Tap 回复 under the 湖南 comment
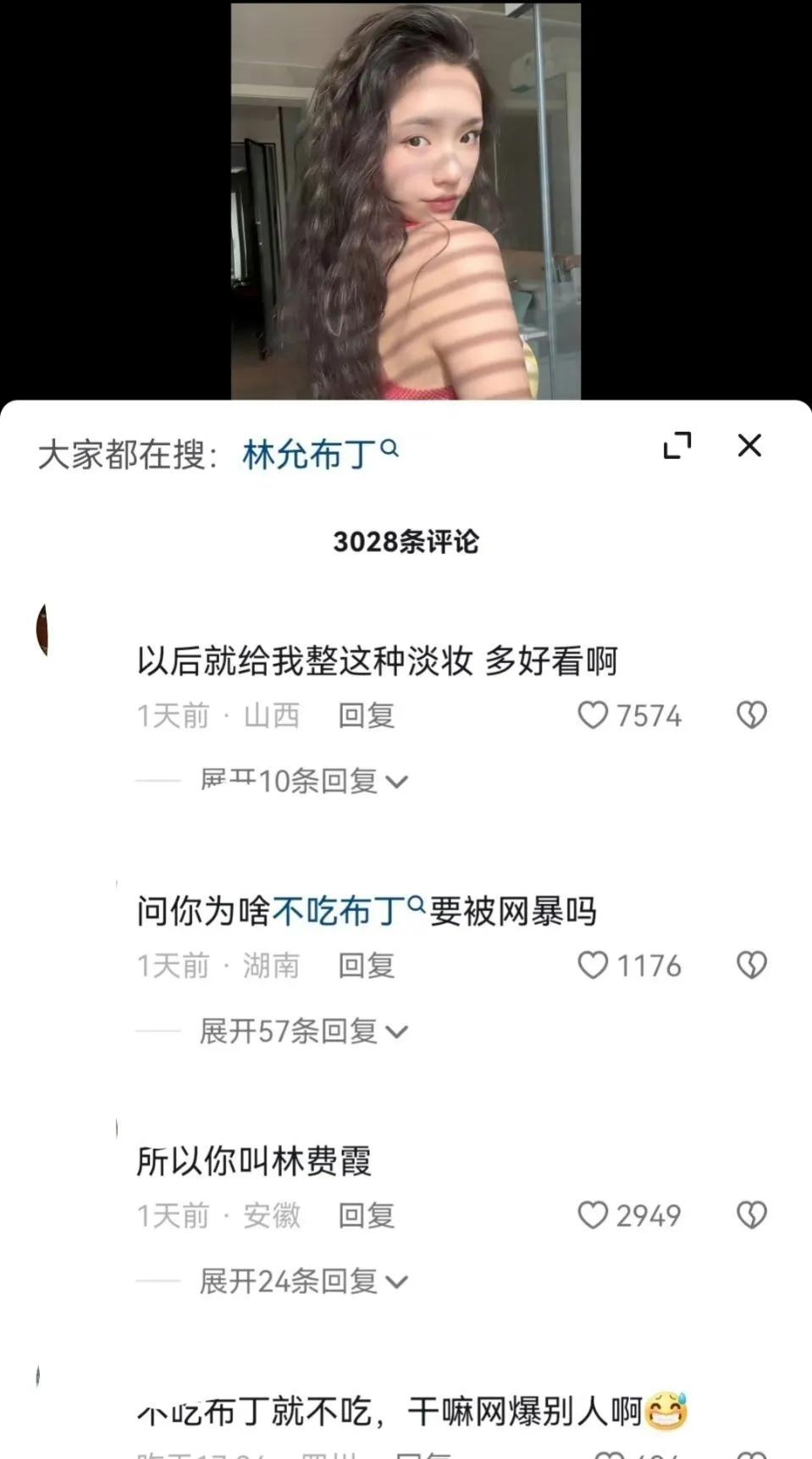 [x=367, y=964]
